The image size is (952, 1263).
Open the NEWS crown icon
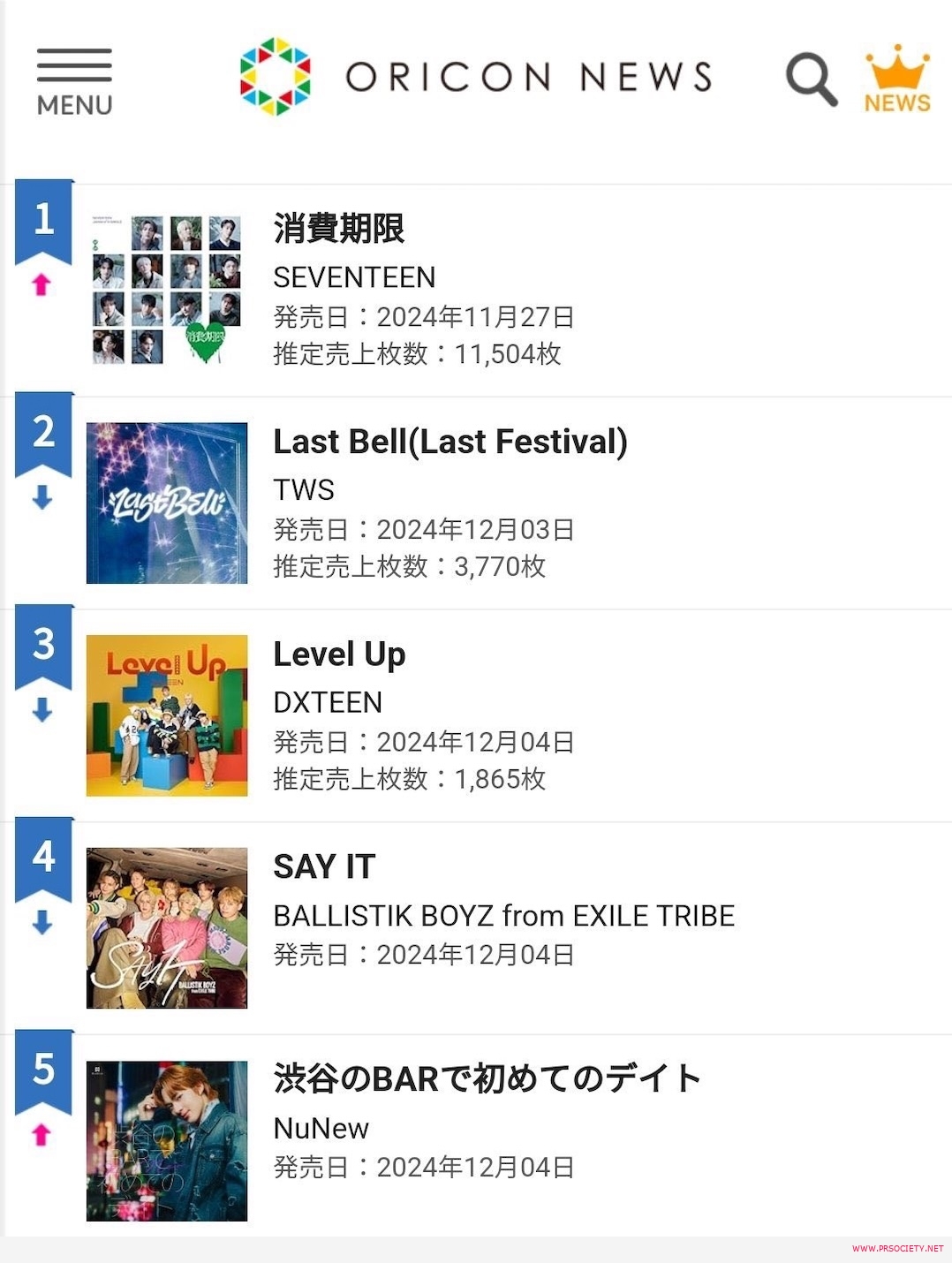click(x=896, y=79)
